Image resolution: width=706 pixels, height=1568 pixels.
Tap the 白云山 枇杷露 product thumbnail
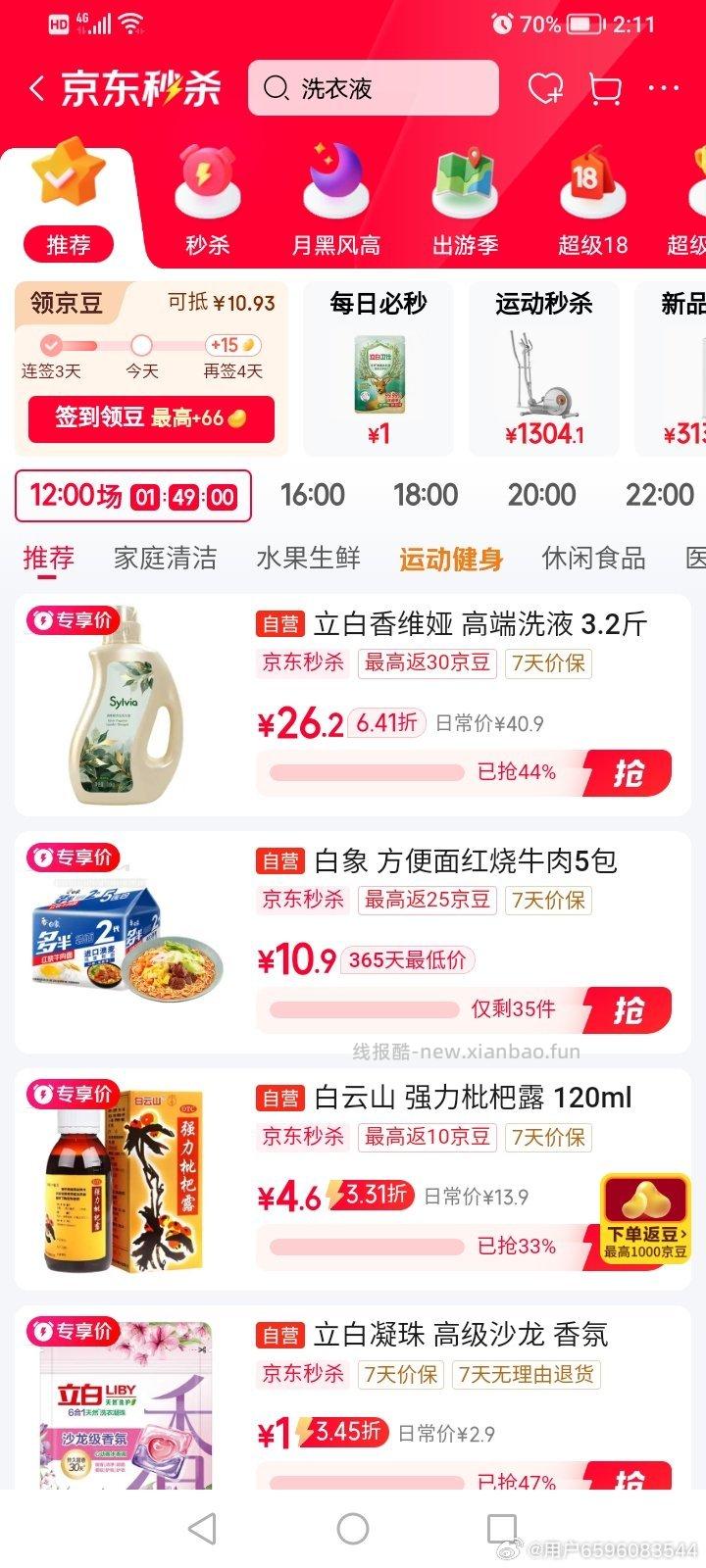point(118,1181)
